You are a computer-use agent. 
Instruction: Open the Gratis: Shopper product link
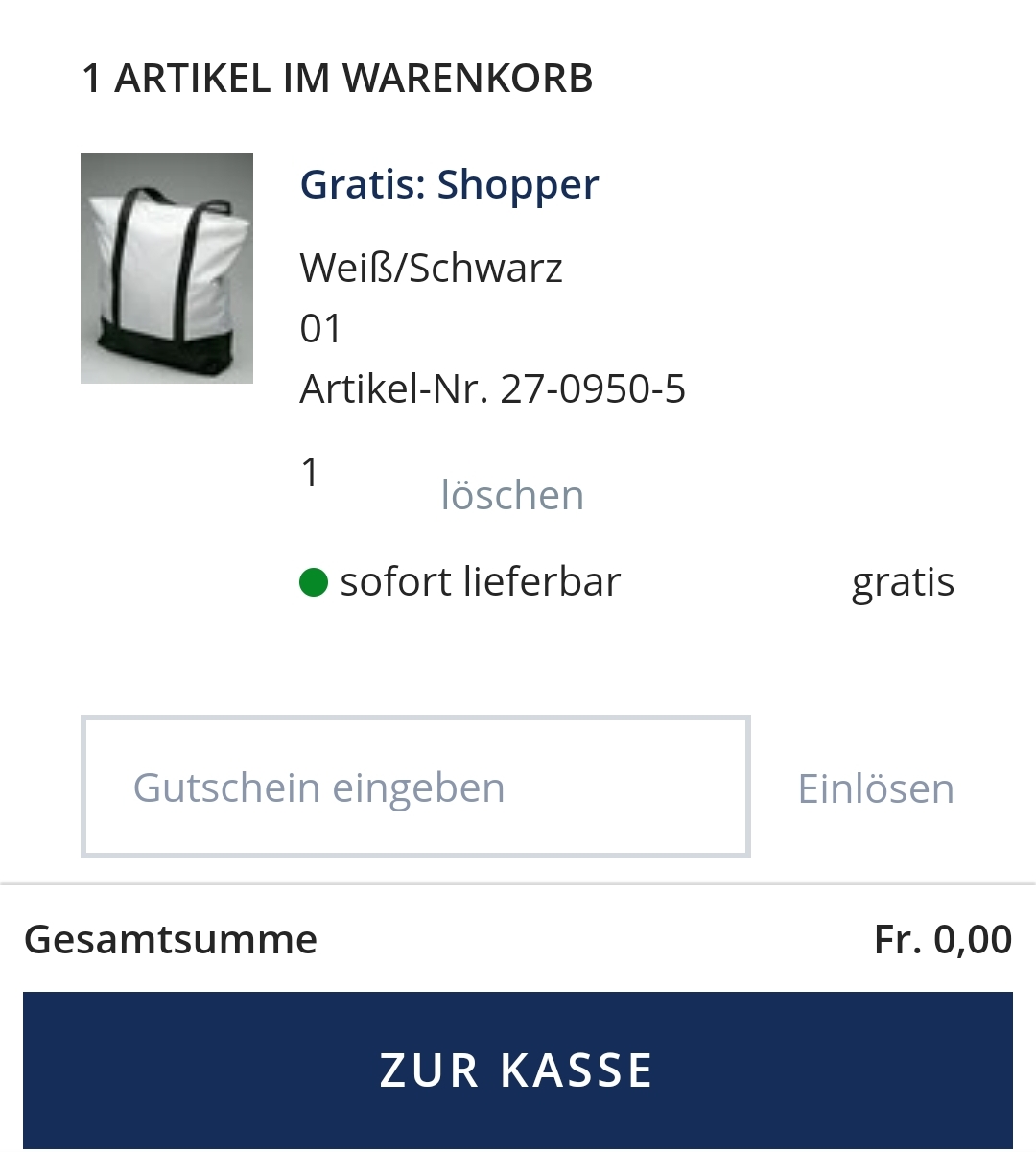point(449,184)
